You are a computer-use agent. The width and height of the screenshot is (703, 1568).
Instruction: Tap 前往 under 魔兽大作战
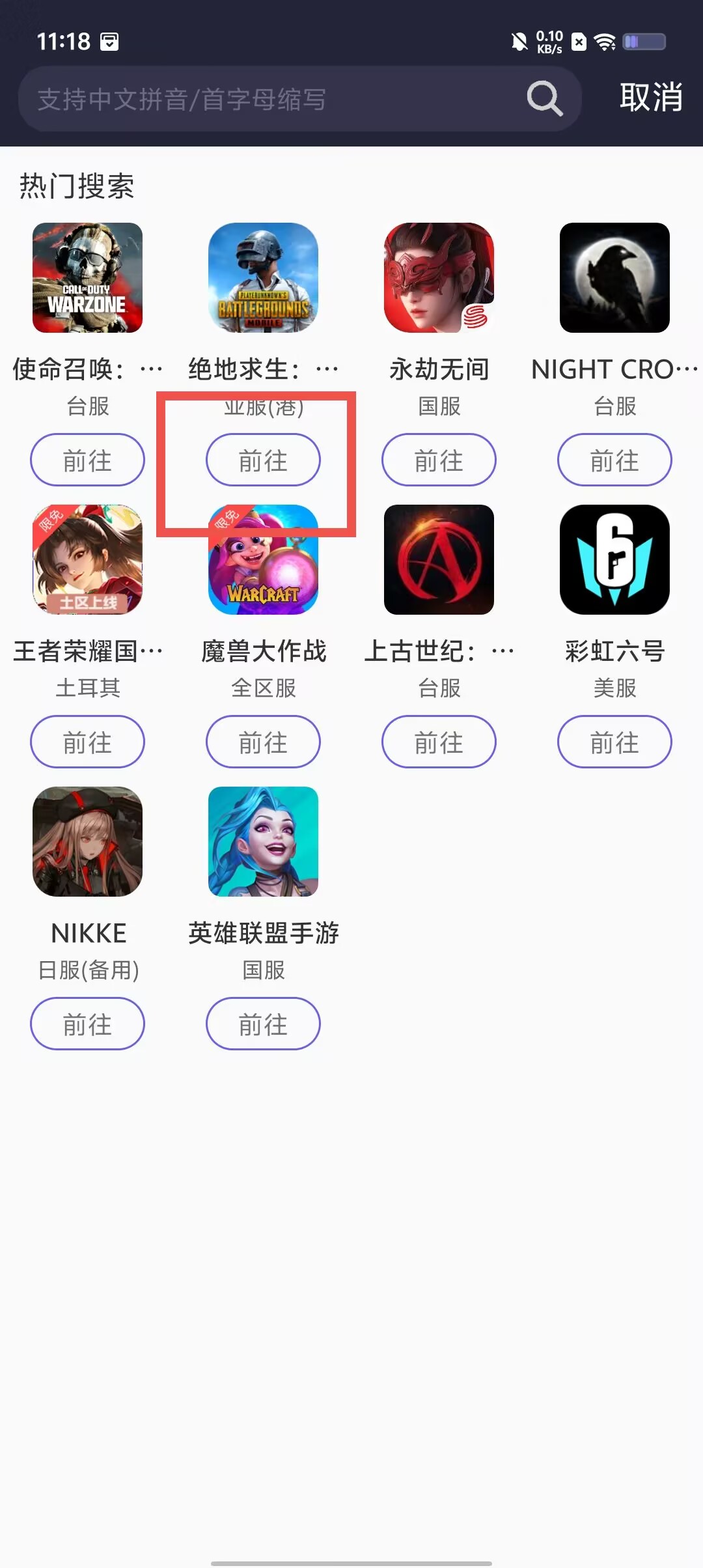(263, 742)
